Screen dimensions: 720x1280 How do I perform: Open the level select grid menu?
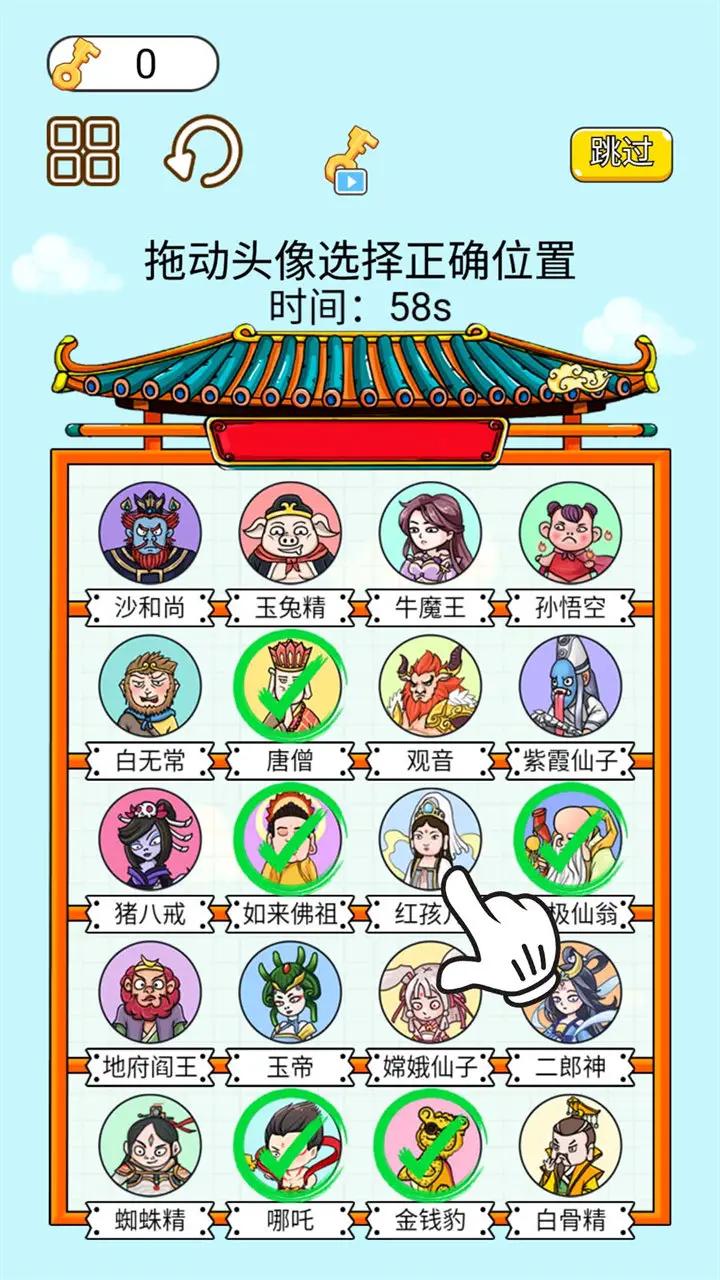coord(83,151)
